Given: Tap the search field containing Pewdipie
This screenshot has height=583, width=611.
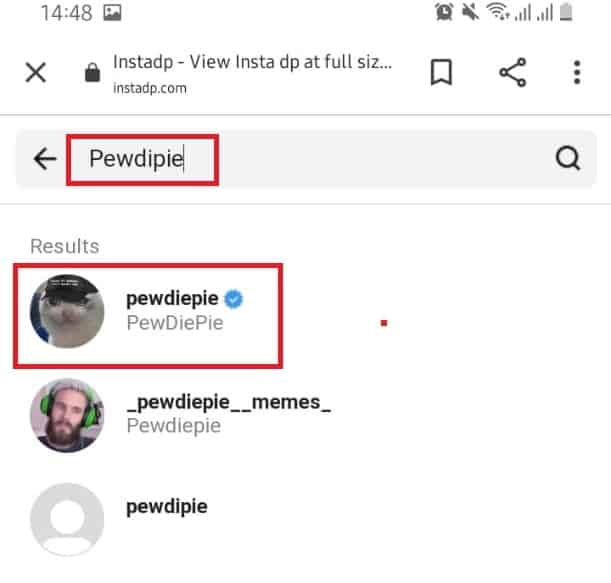Looking at the screenshot, I should coord(300,159).
